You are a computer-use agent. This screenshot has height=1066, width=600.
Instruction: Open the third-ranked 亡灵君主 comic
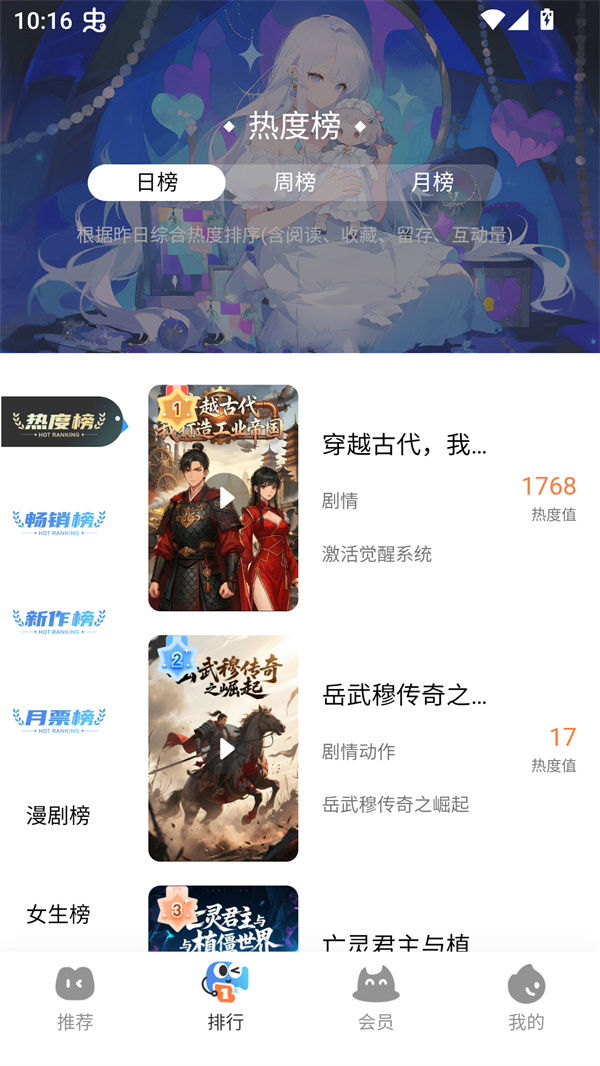point(223,919)
